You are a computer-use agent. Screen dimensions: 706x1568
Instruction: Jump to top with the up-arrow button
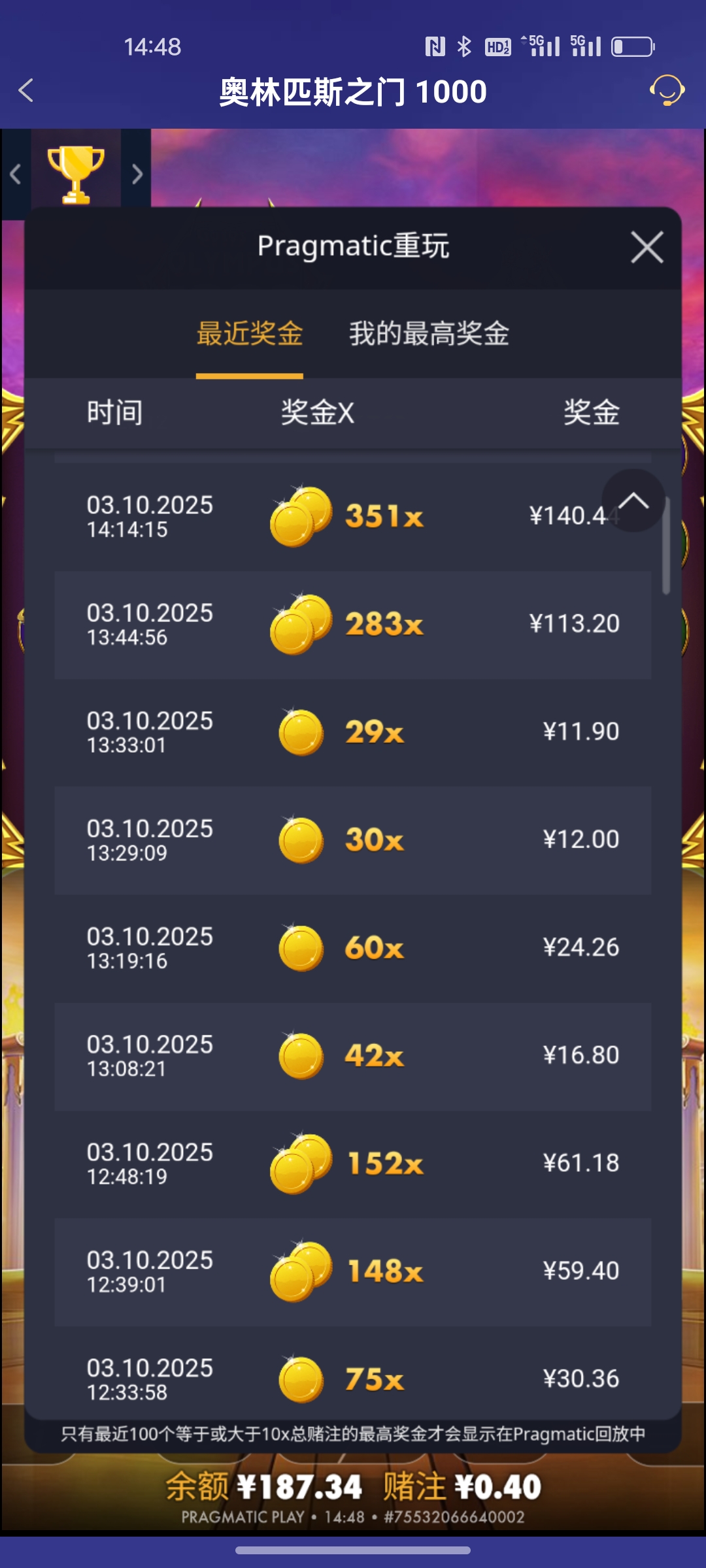tap(633, 501)
